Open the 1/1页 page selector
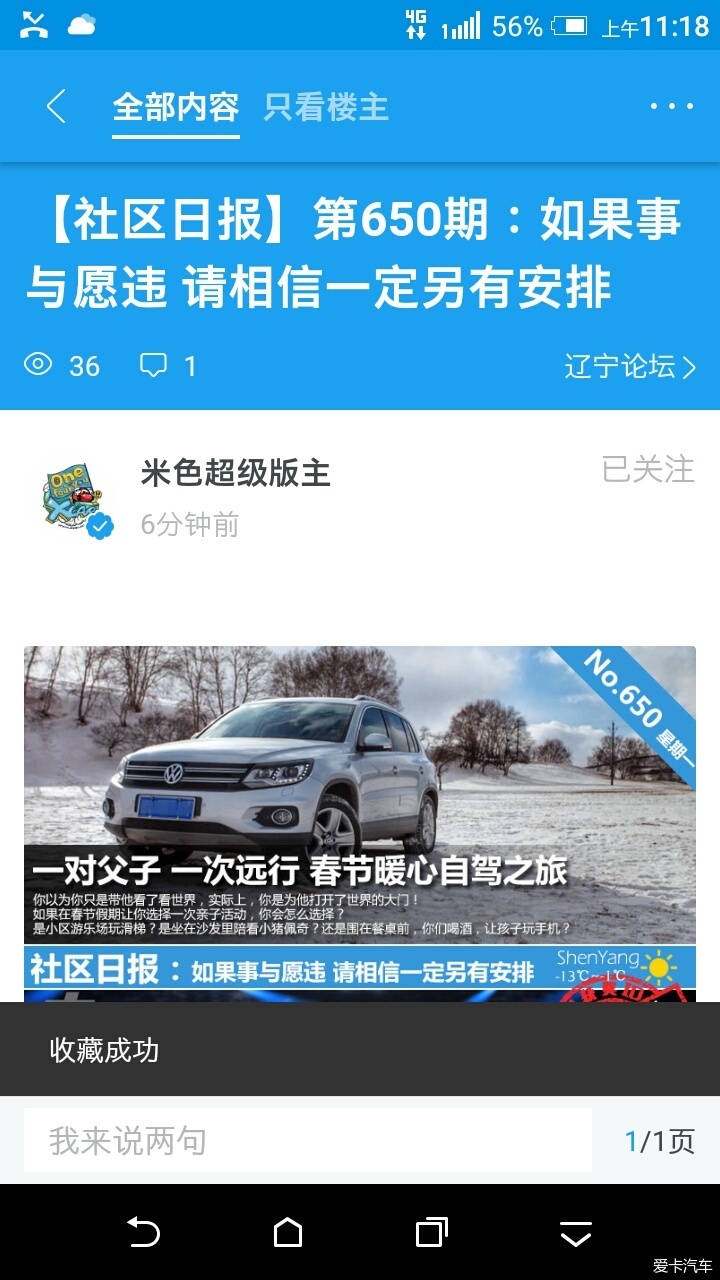 click(659, 1141)
